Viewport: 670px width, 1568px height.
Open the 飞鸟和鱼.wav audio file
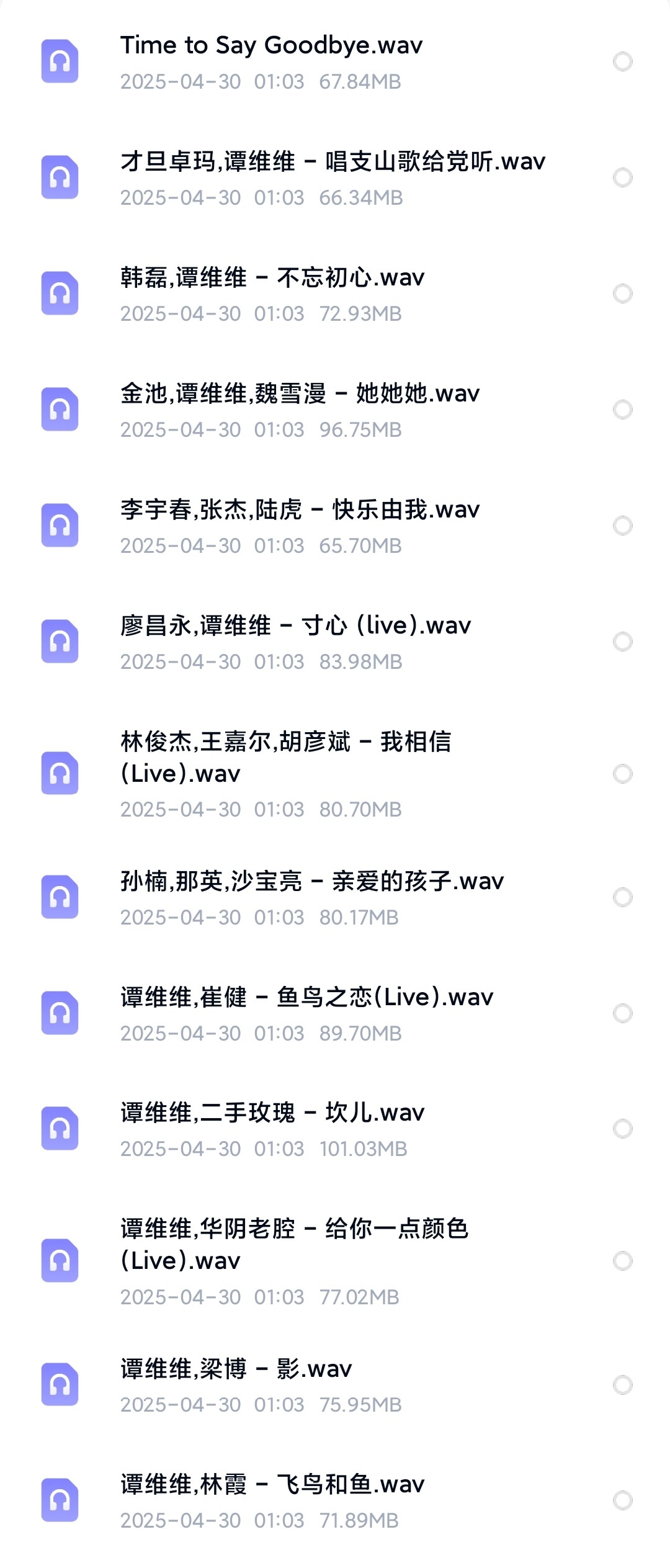pos(272,1485)
